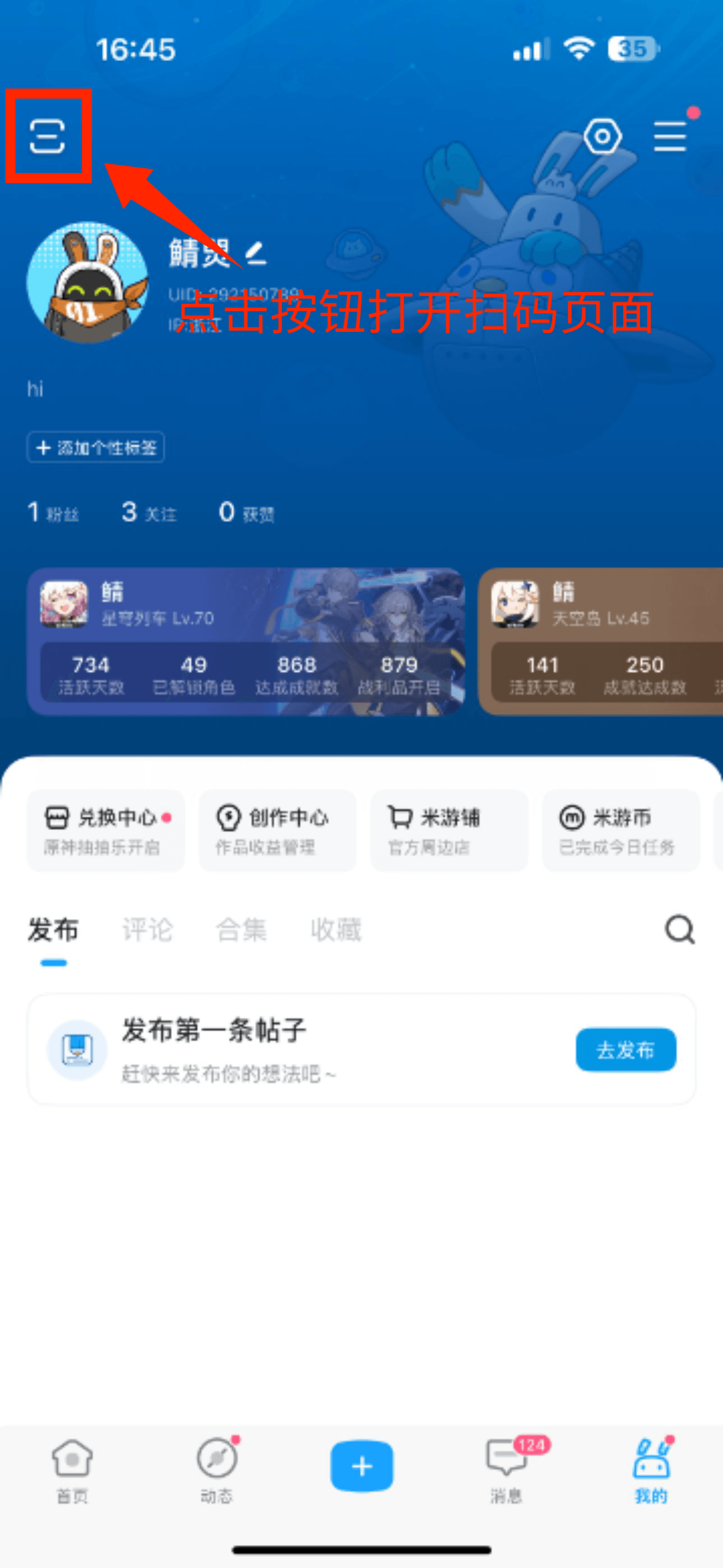
Task: Search posts with the magnifier icon
Action: (679, 929)
